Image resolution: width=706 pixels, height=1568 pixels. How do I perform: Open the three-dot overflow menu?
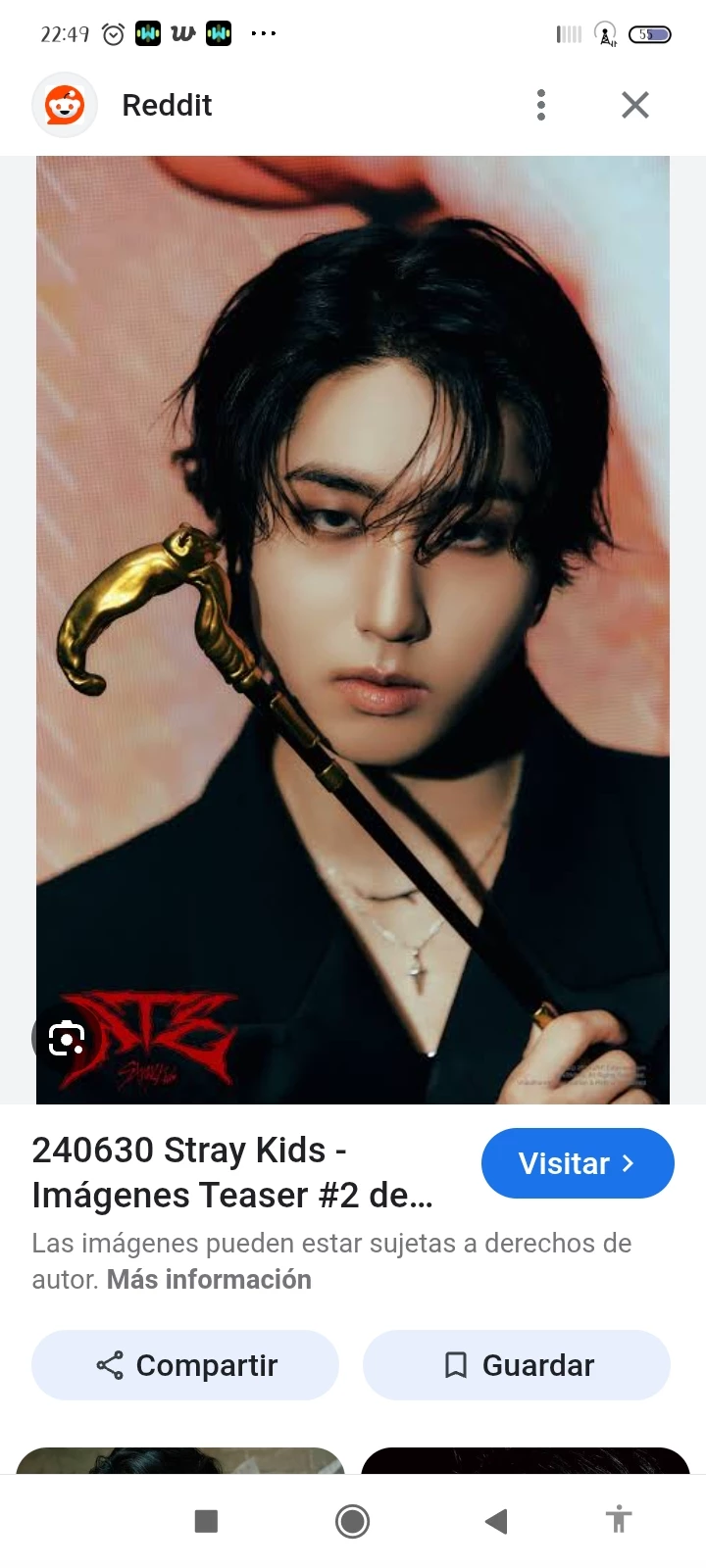click(541, 105)
